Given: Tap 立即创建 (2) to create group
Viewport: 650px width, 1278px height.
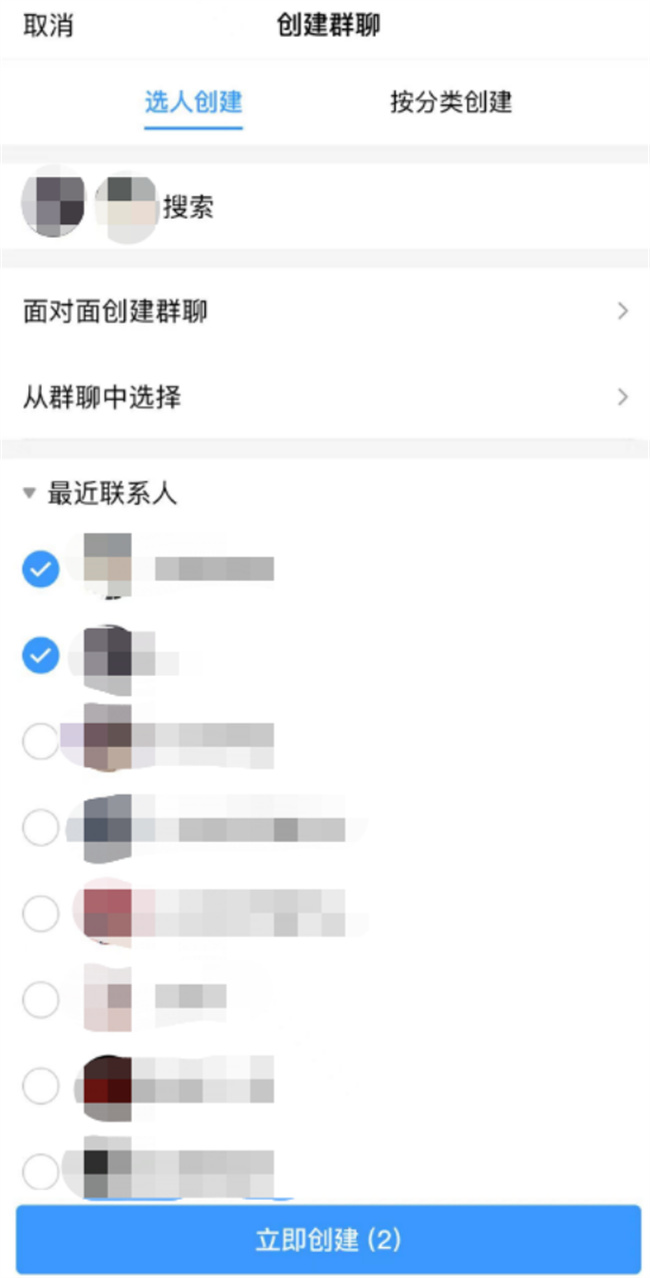Looking at the screenshot, I should [328, 1240].
